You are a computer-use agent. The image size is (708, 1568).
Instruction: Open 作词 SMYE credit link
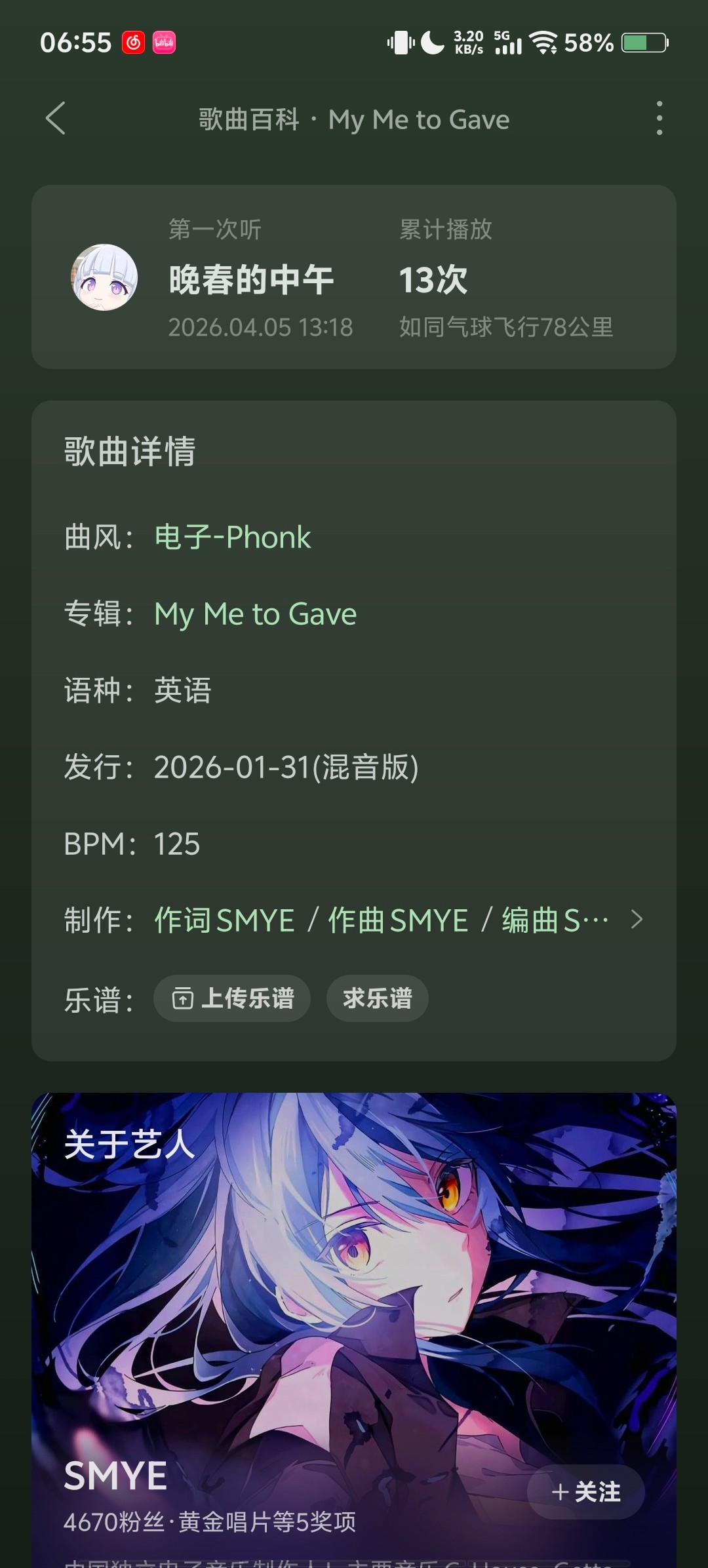point(224,920)
